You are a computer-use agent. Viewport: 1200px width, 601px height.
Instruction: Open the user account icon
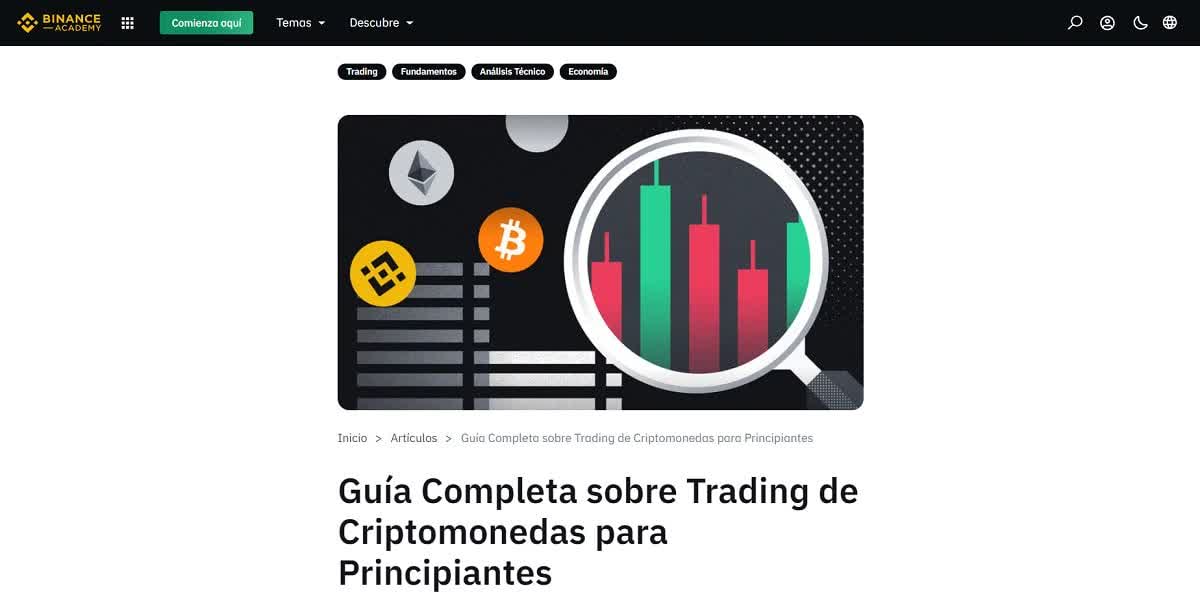(1107, 22)
